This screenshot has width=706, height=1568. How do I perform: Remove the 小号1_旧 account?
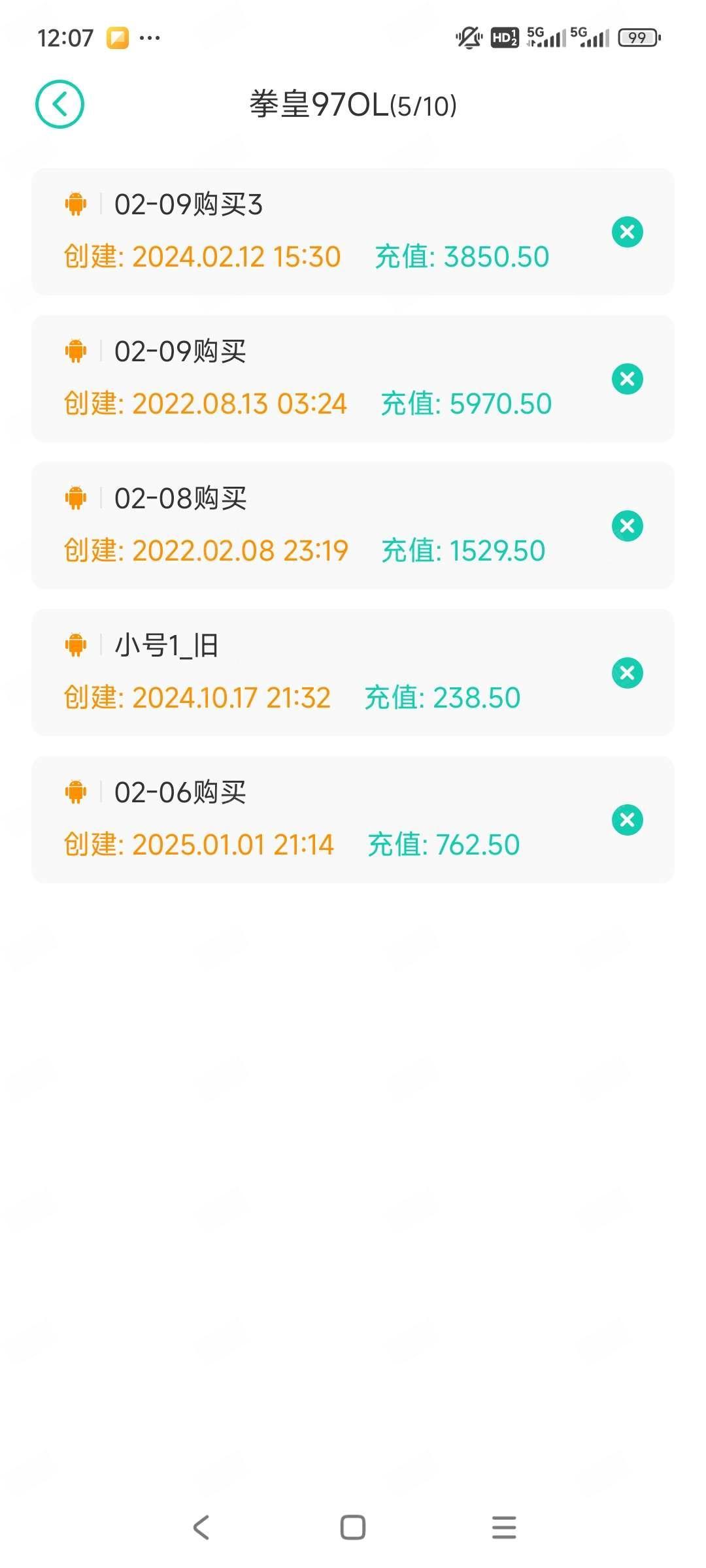tap(628, 673)
